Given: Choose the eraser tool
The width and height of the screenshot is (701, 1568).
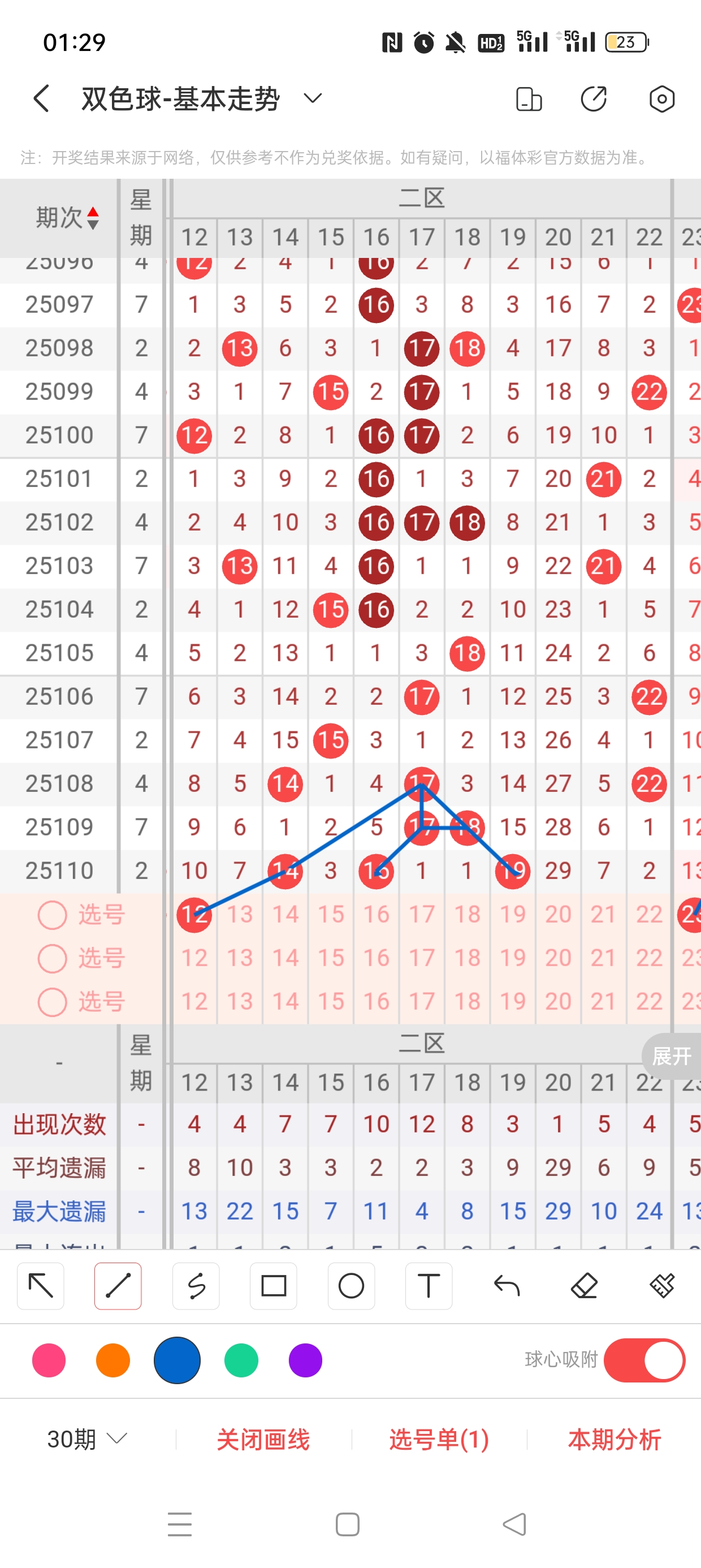Looking at the screenshot, I should pos(584,1286).
